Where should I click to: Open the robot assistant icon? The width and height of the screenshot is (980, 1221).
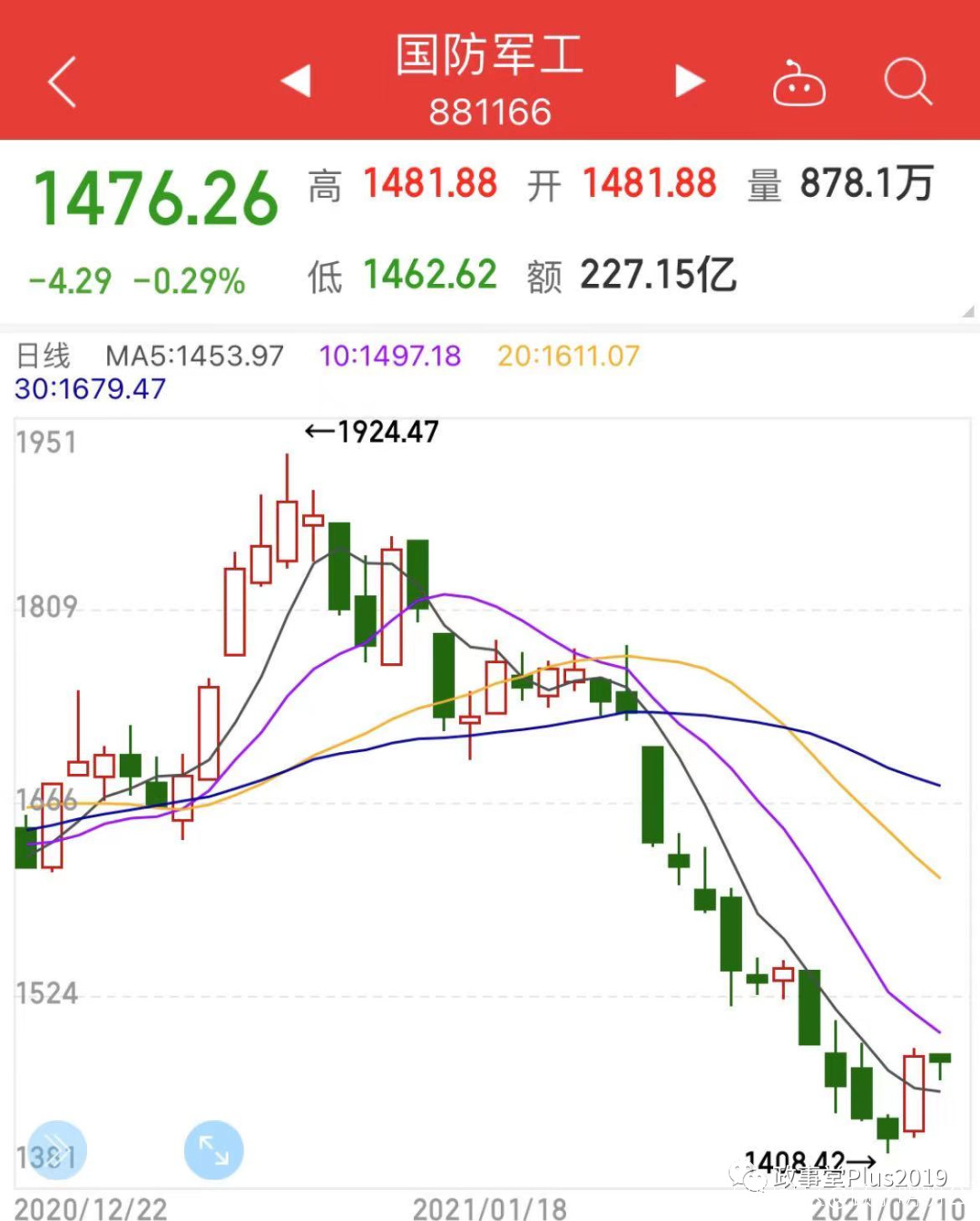pos(799,83)
